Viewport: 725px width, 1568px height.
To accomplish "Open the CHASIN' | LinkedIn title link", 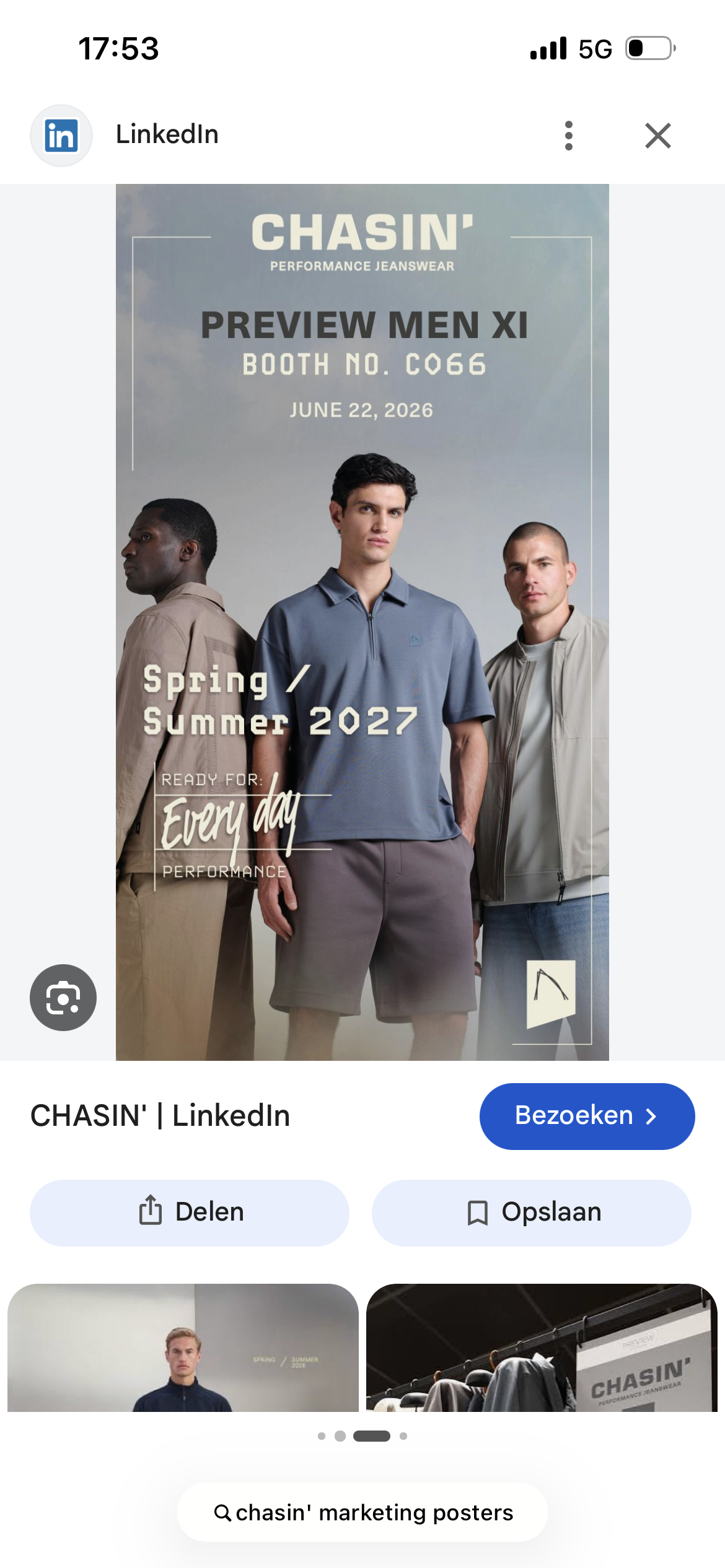I will click(160, 1116).
